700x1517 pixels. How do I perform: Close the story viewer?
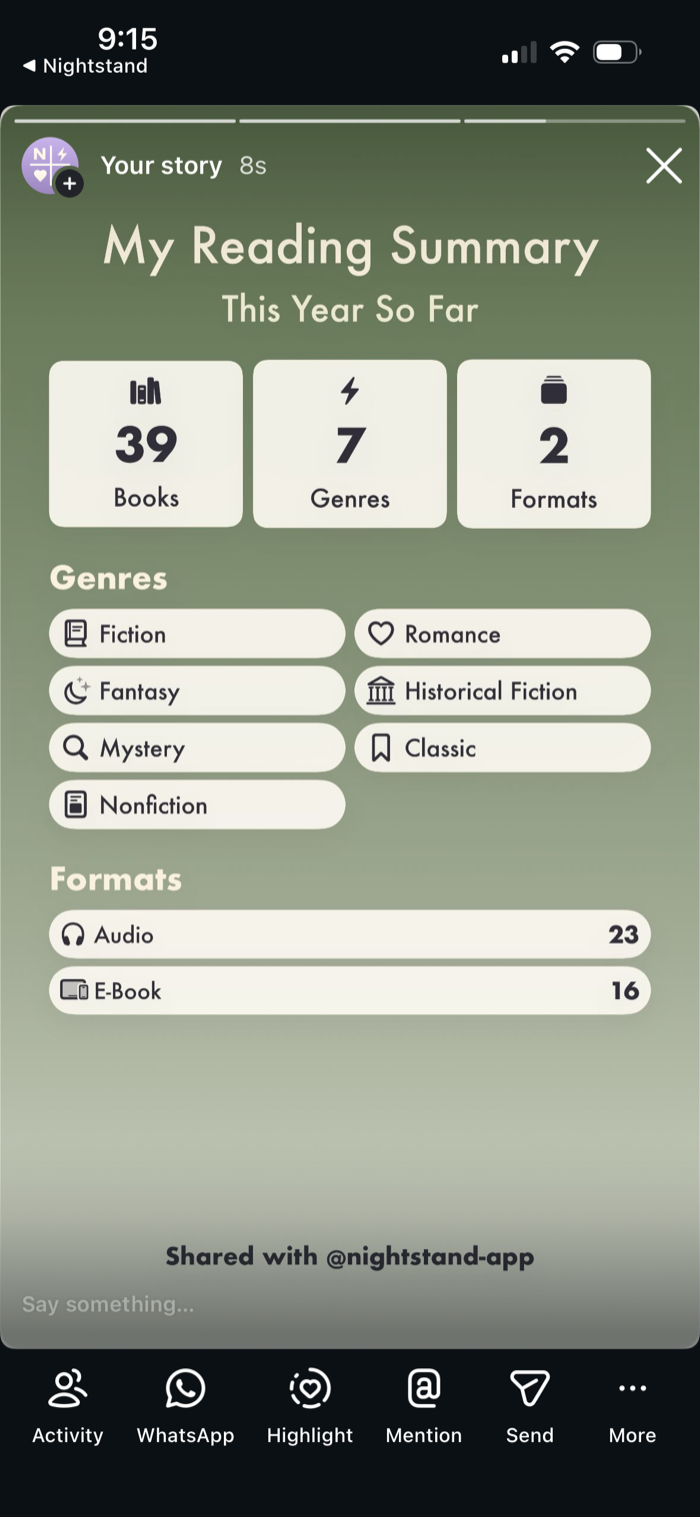tap(664, 166)
